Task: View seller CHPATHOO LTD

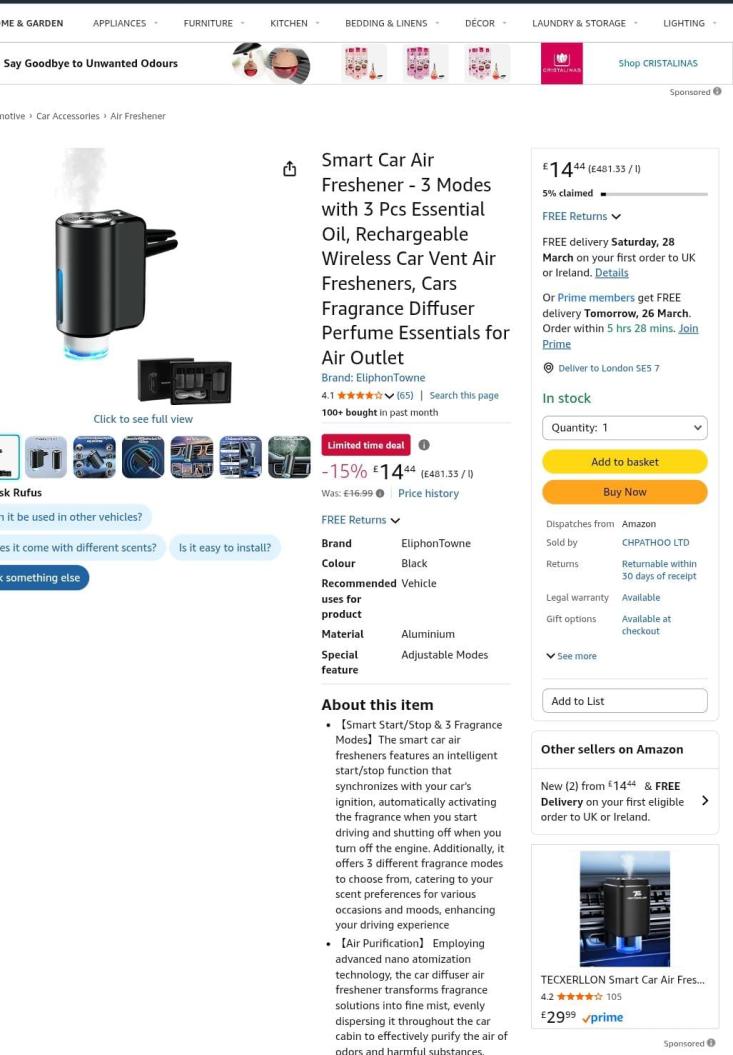Action: [x=655, y=542]
